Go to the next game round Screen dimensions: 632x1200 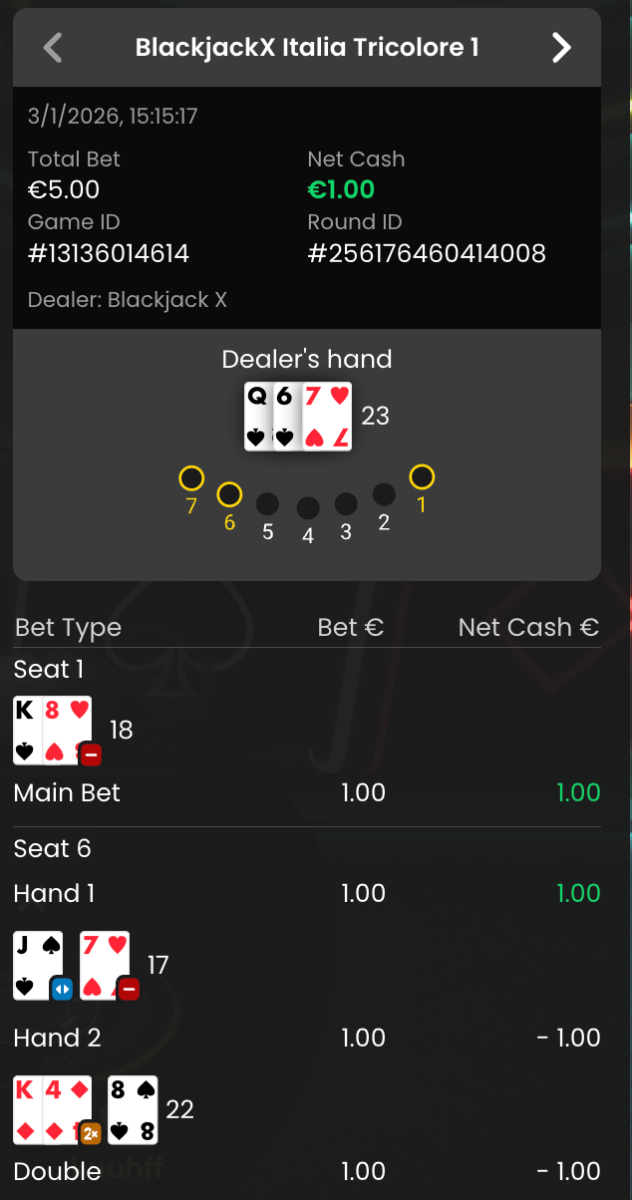click(x=561, y=47)
